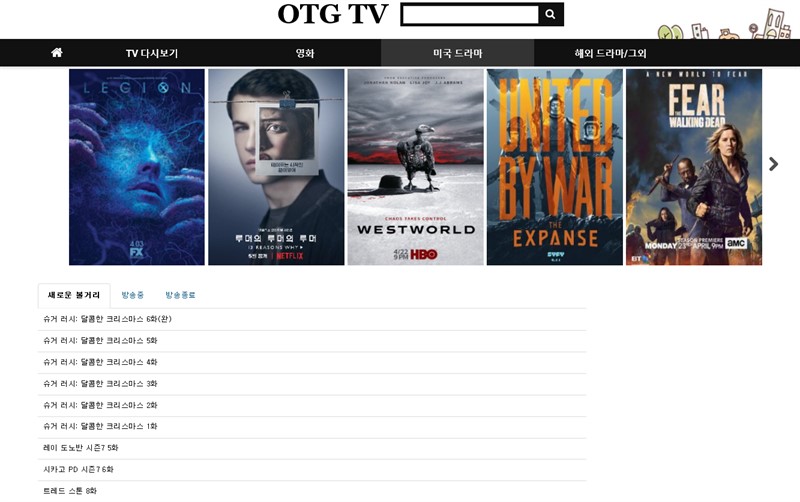Switch to the 방송종료 tab

[180, 296]
